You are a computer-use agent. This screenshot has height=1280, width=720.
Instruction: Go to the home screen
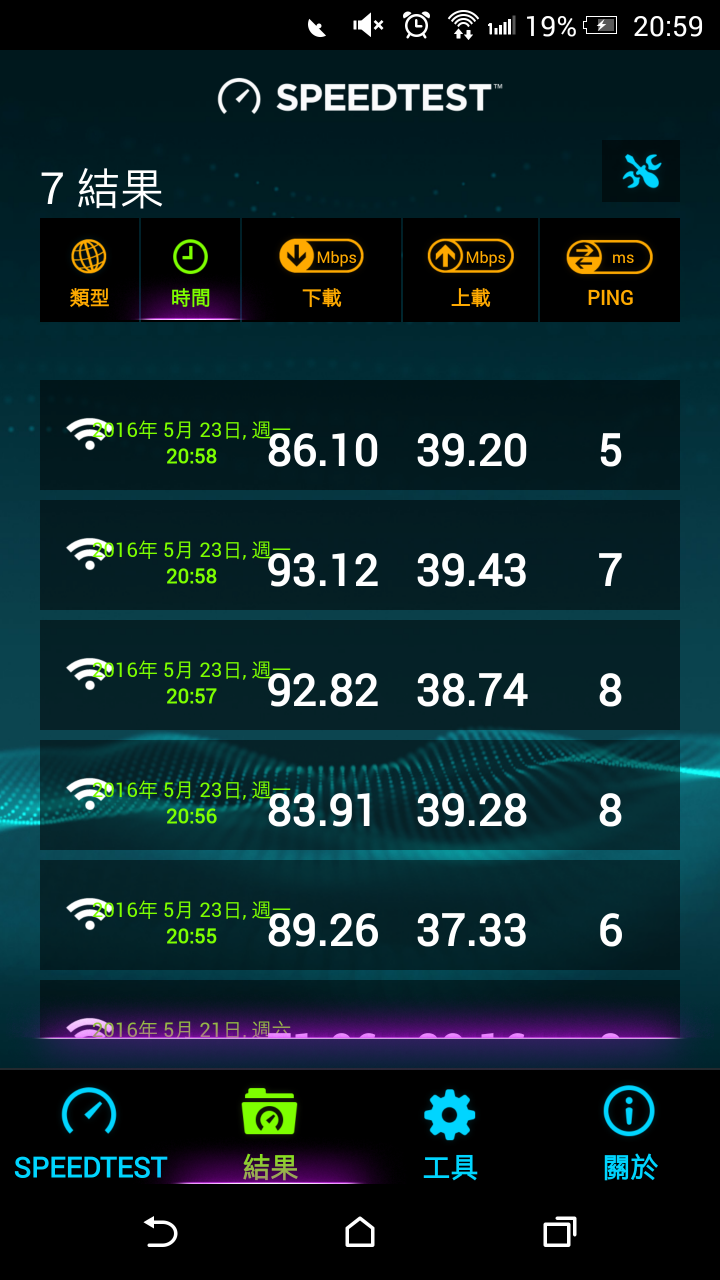tap(360, 1232)
